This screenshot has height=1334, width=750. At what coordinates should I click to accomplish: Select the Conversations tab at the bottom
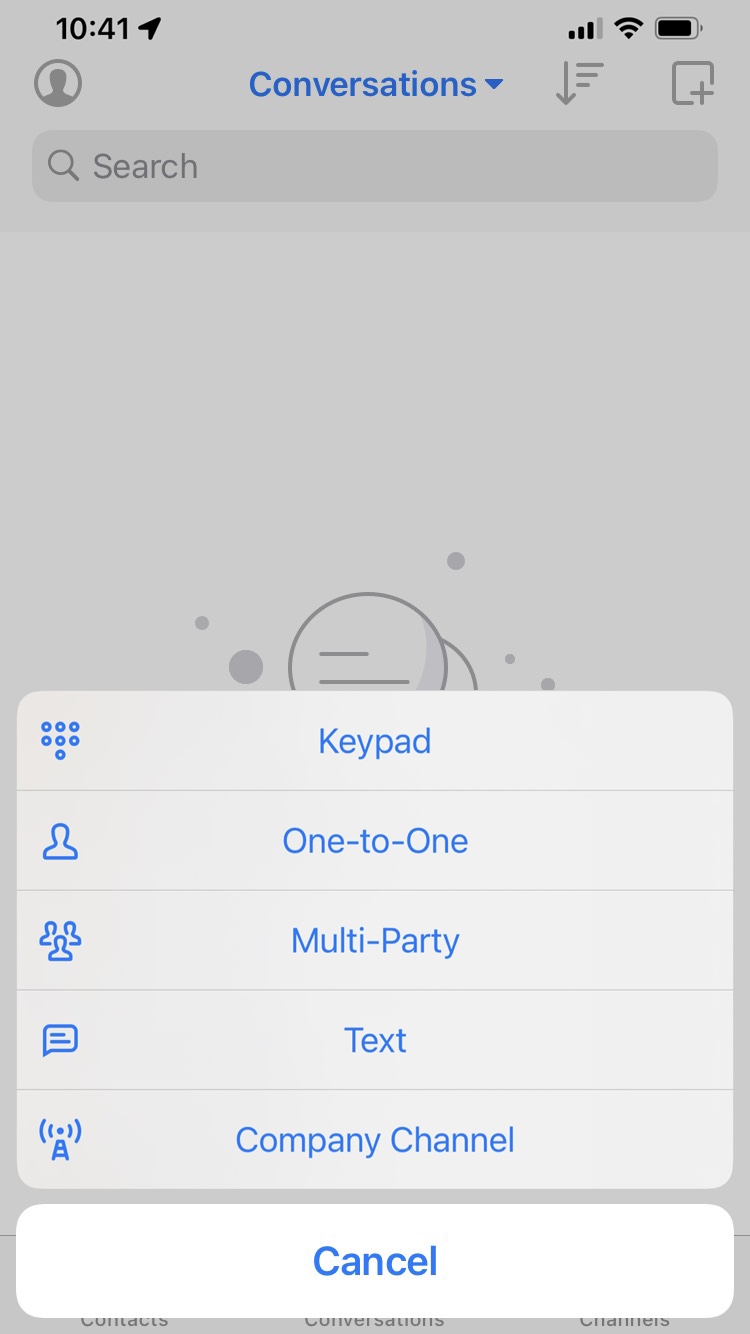[375, 1318]
